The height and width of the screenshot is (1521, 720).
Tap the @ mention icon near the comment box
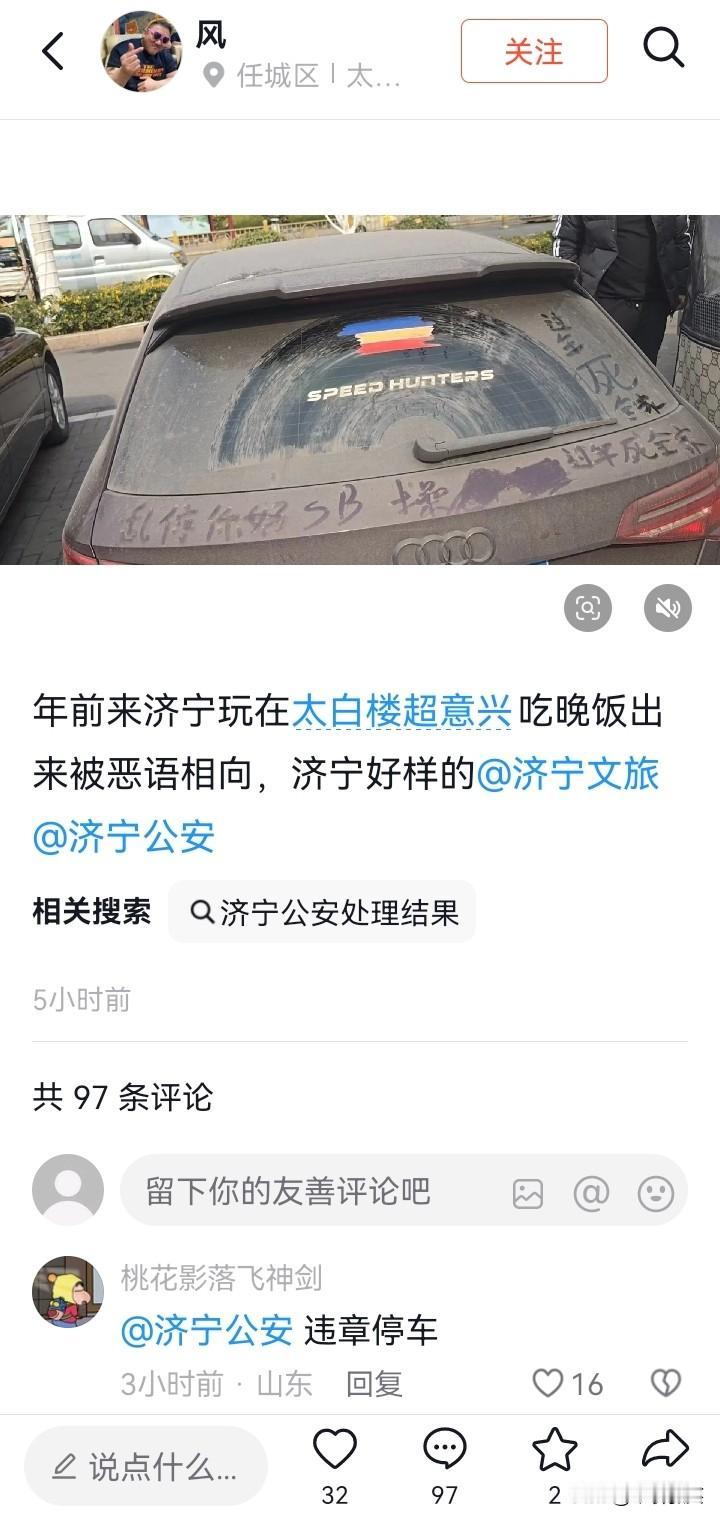593,1192
